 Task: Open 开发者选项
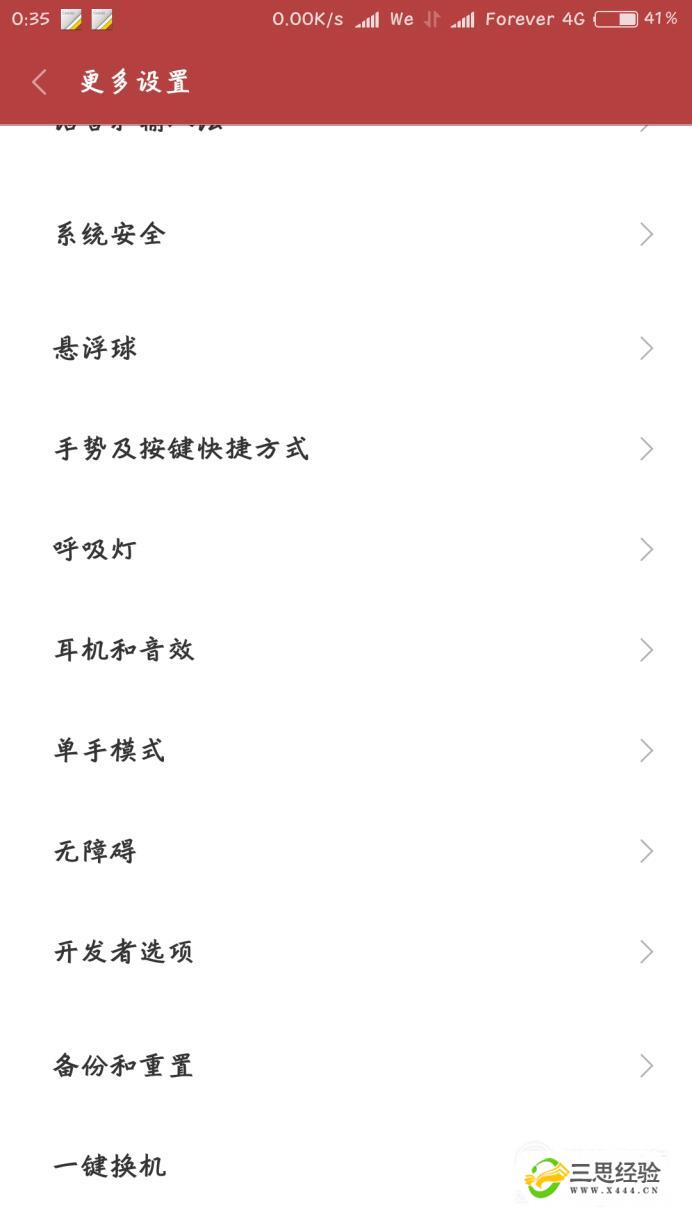(346, 952)
